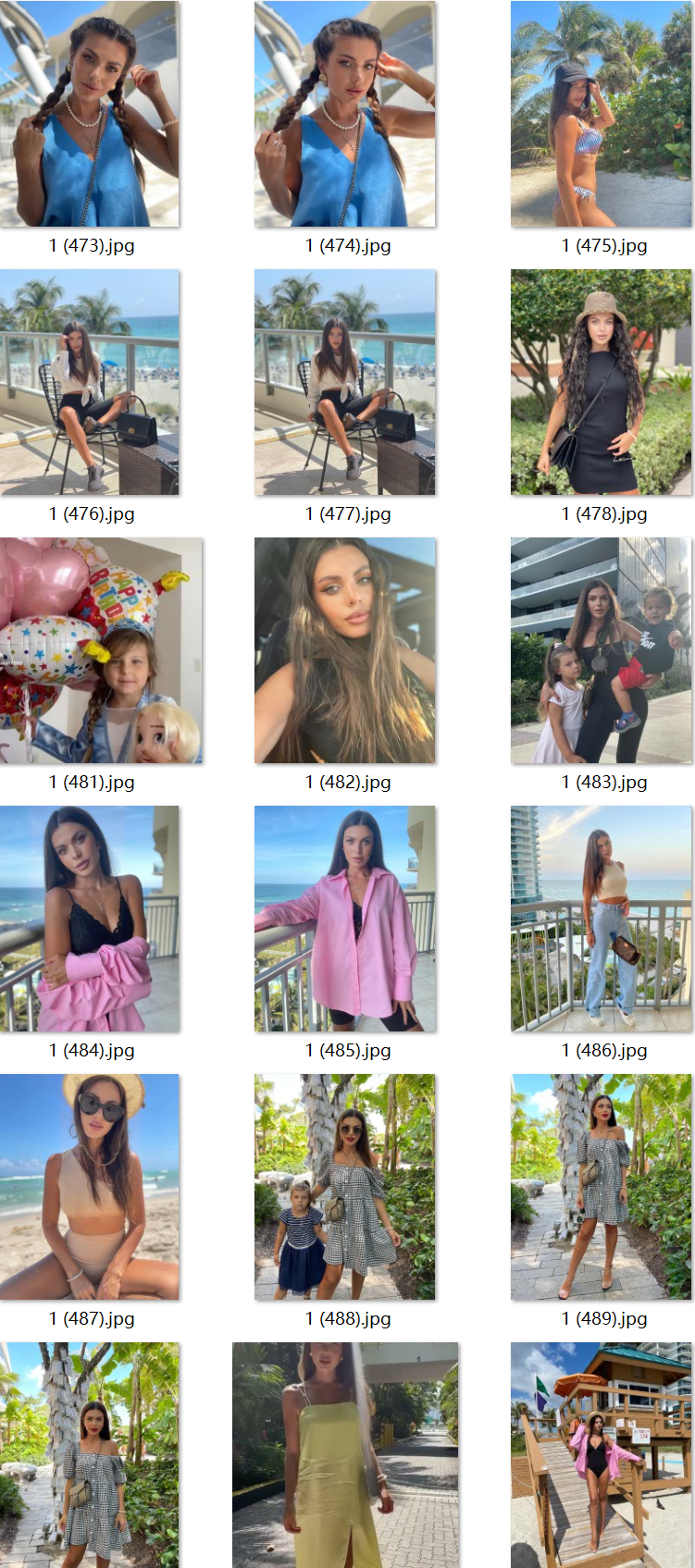Open the file 1 (475).jpg
This screenshot has height=1568, width=695.
tap(601, 115)
